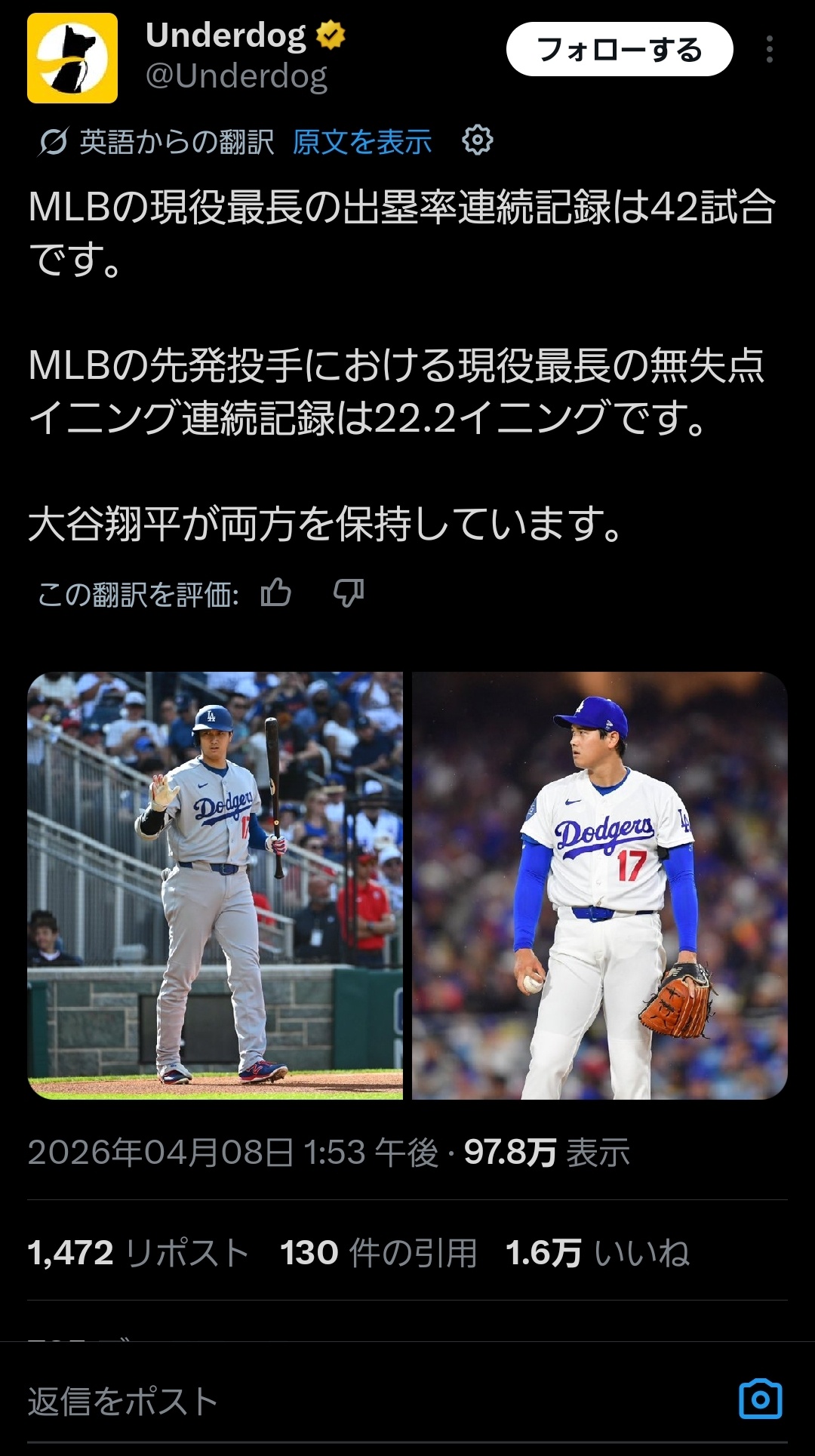The width and height of the screenshot is (815, 1456).
Task: Rate the translation thumbs up
Action: (x=275, y=593)
